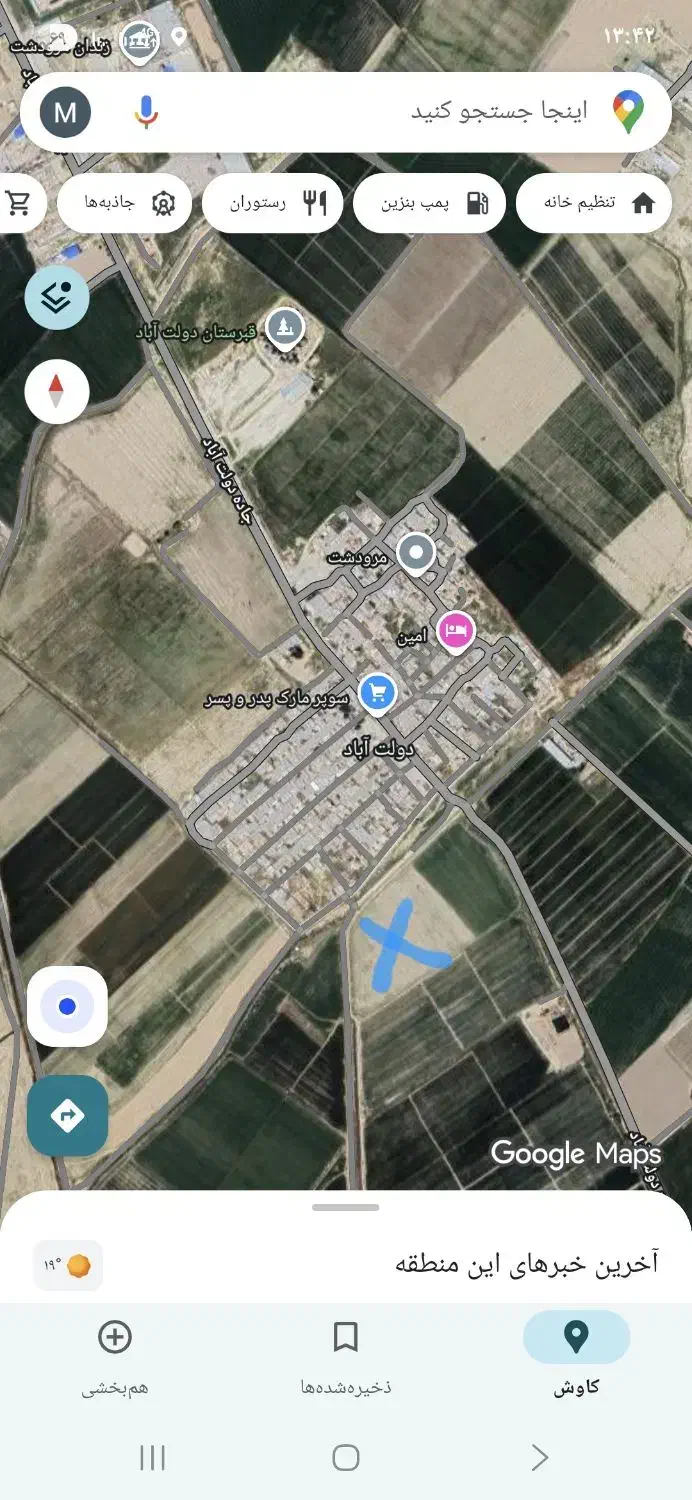Open the map layers button
Image resolution: width=692 pixels, height=1500 pixels.
tap(57, 298)
